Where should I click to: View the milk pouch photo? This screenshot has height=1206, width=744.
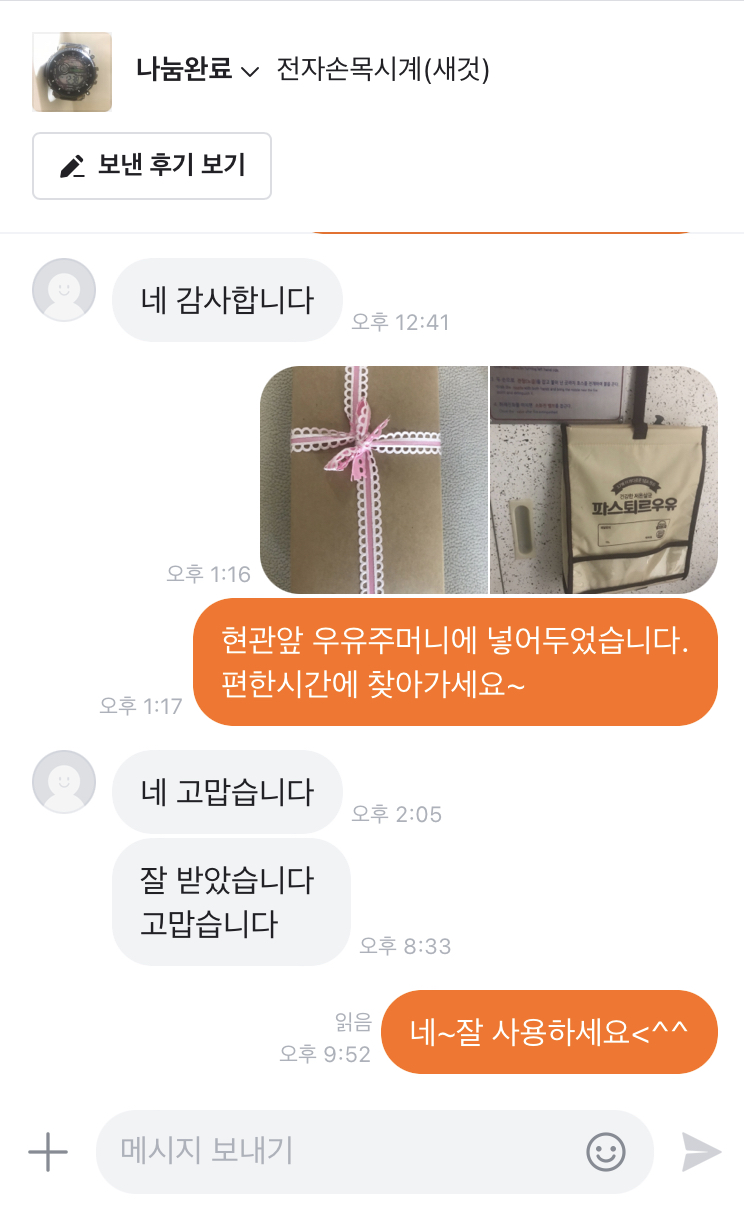604,480
